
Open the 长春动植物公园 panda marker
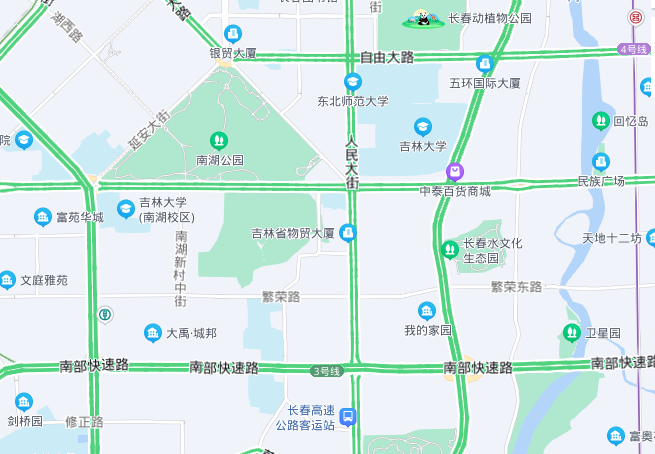(423, 17)
